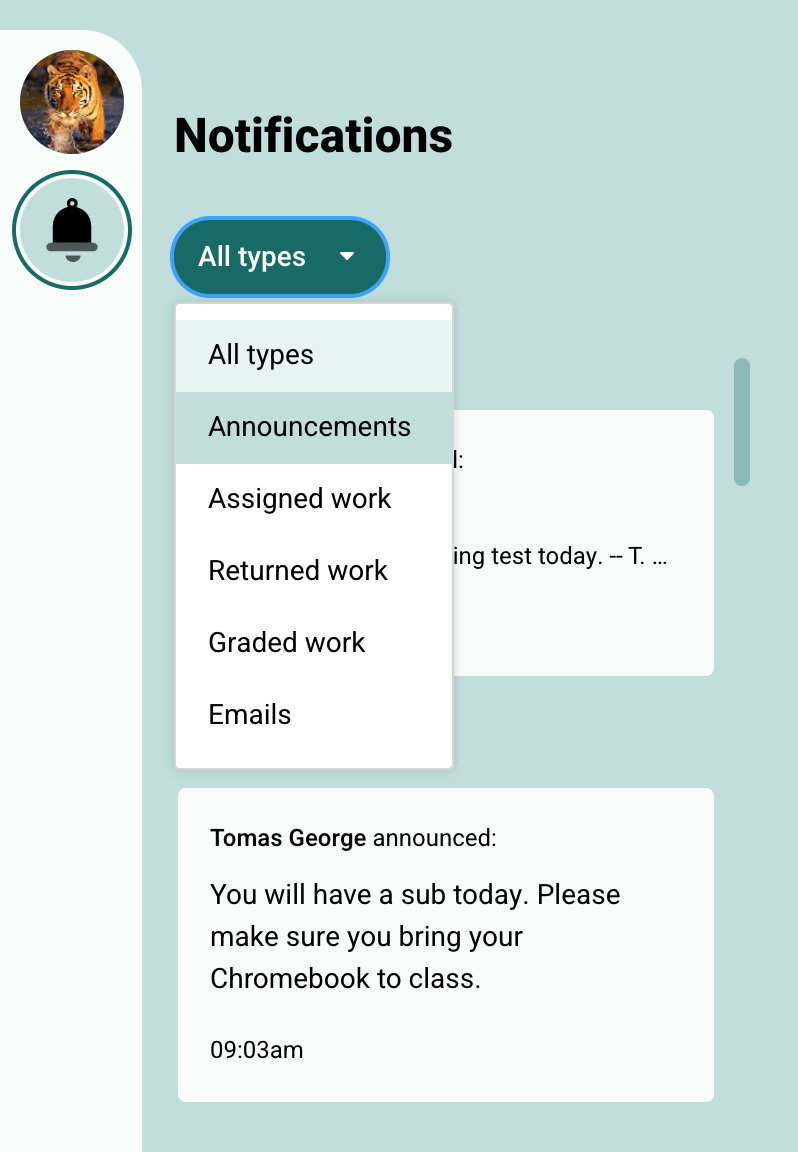Pick Returned work from the list
Screen dimensions: 798x1152
(314, 571)
